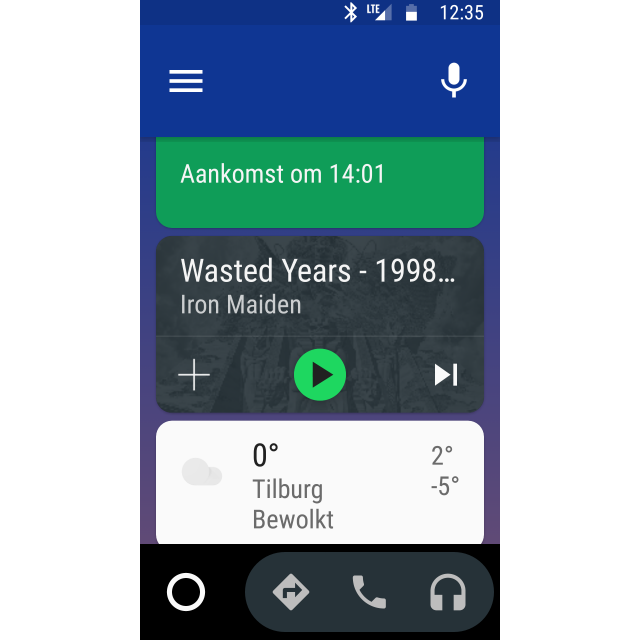Open the Tilburg weather card
Viewport: 640px width, 640px height.
319,485
